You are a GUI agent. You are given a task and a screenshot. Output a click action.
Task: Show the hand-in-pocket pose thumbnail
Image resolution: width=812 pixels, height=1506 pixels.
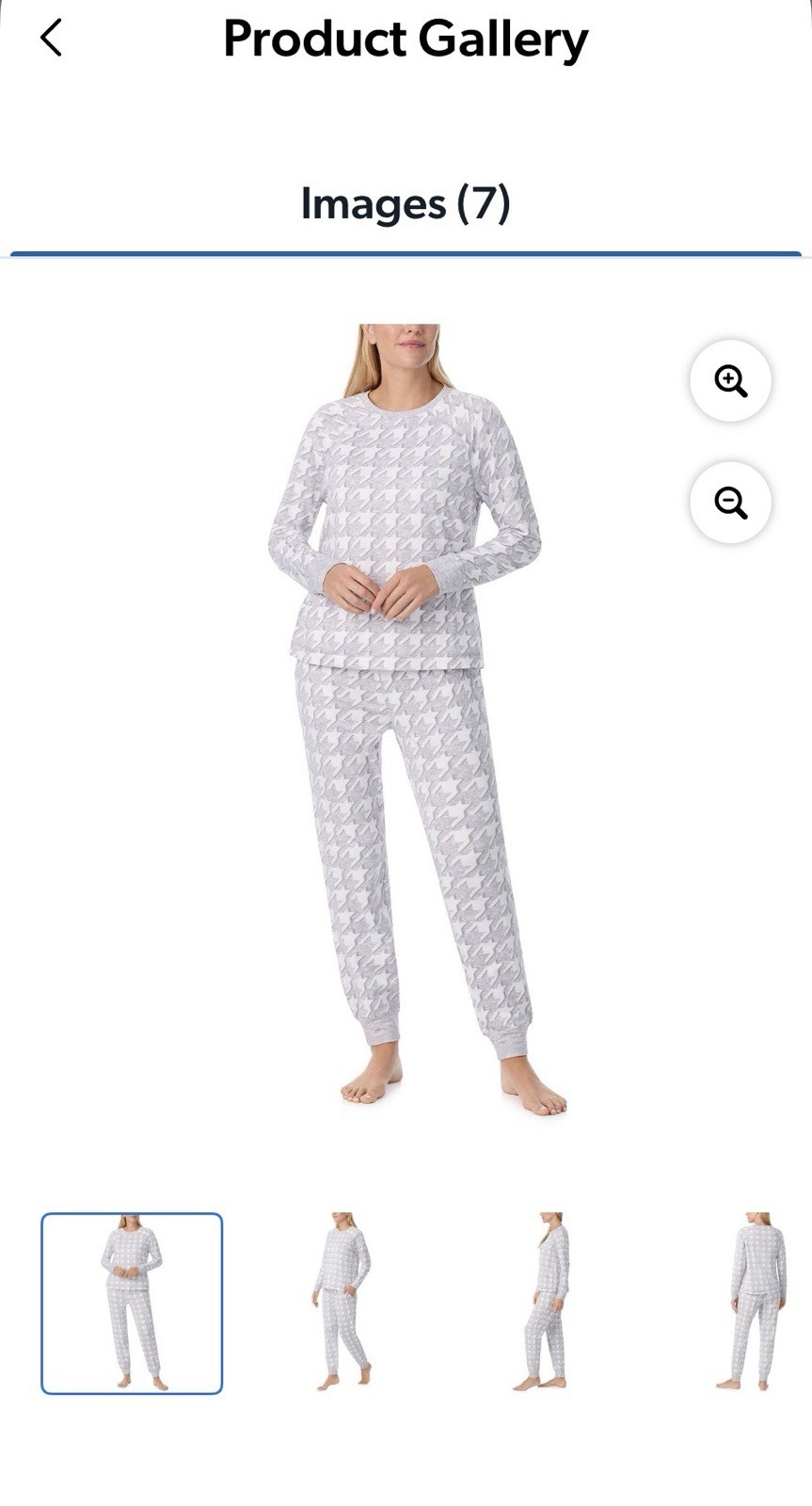(x=342, y=1303)
